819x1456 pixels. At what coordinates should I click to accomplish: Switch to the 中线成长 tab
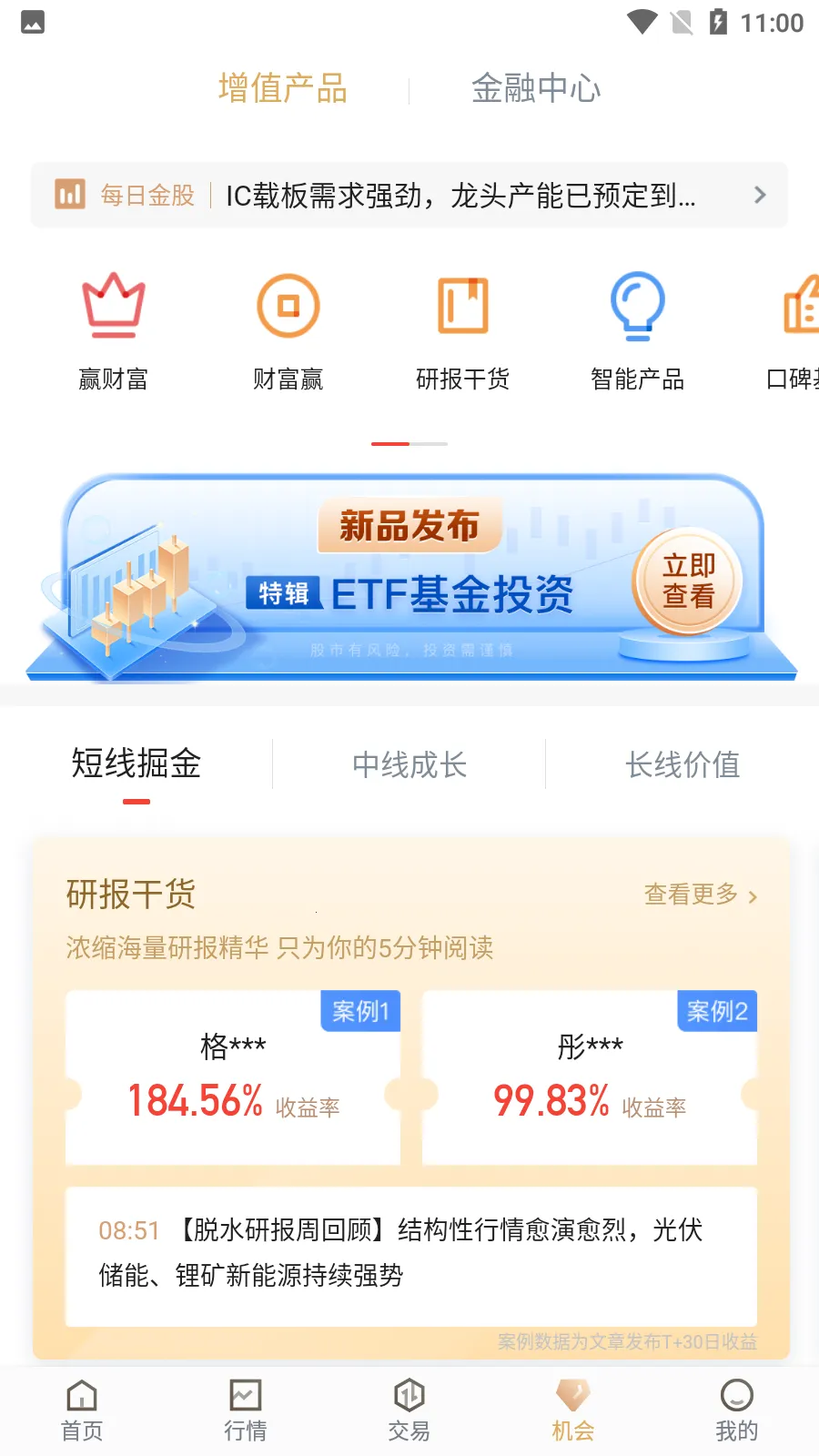pos(409,764)
